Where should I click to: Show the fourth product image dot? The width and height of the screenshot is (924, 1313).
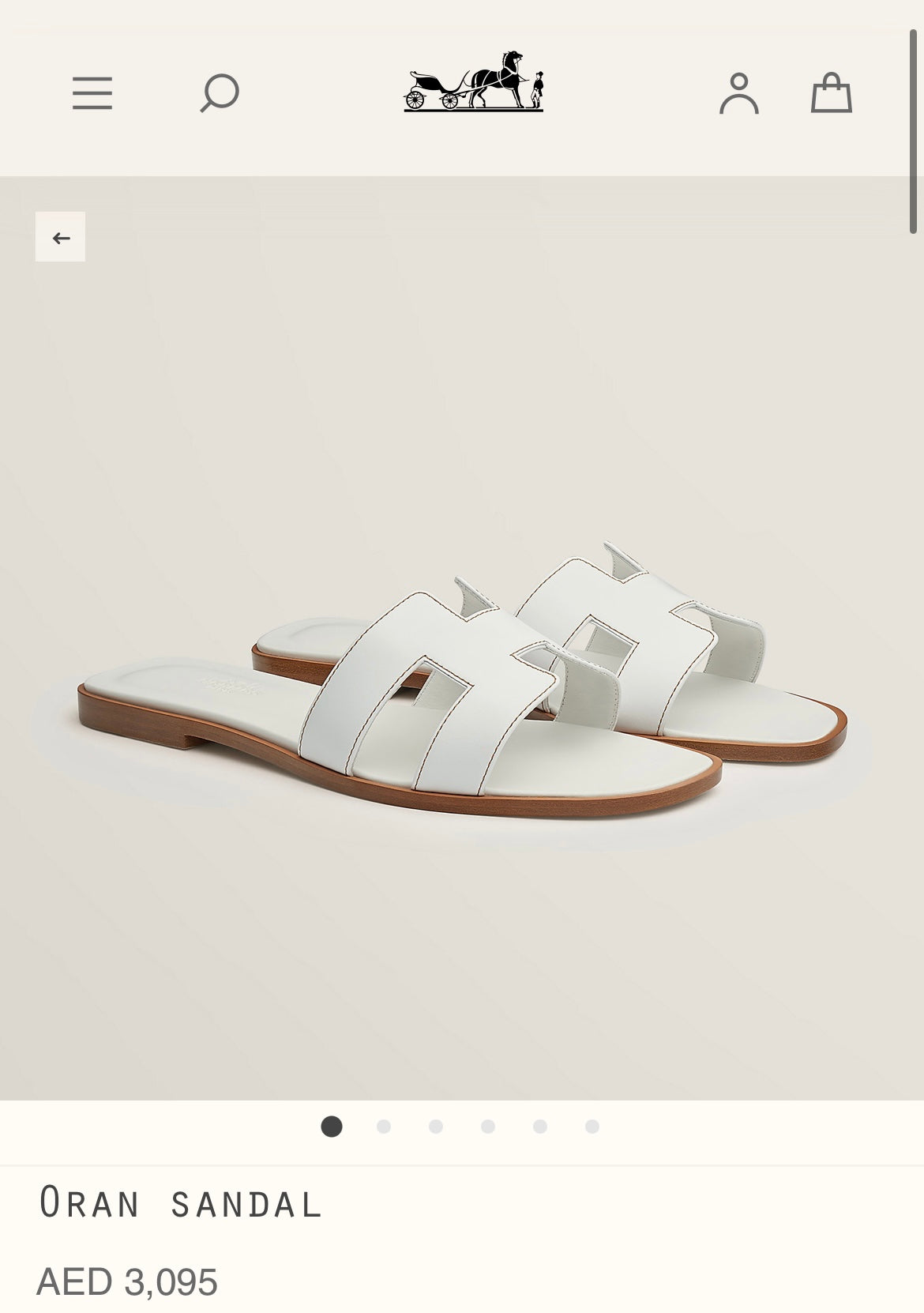488,1127
